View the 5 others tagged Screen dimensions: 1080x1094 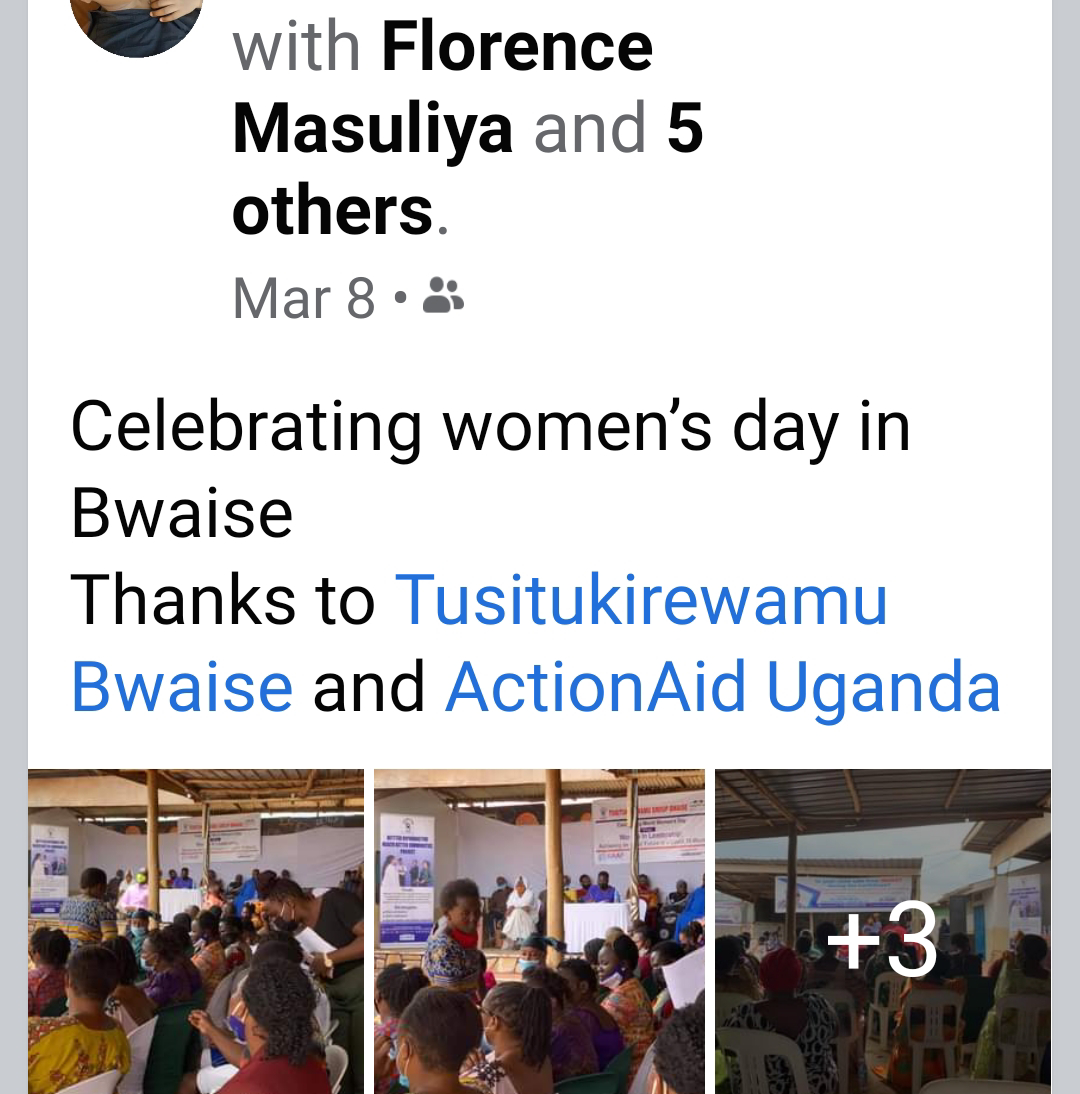467,169
